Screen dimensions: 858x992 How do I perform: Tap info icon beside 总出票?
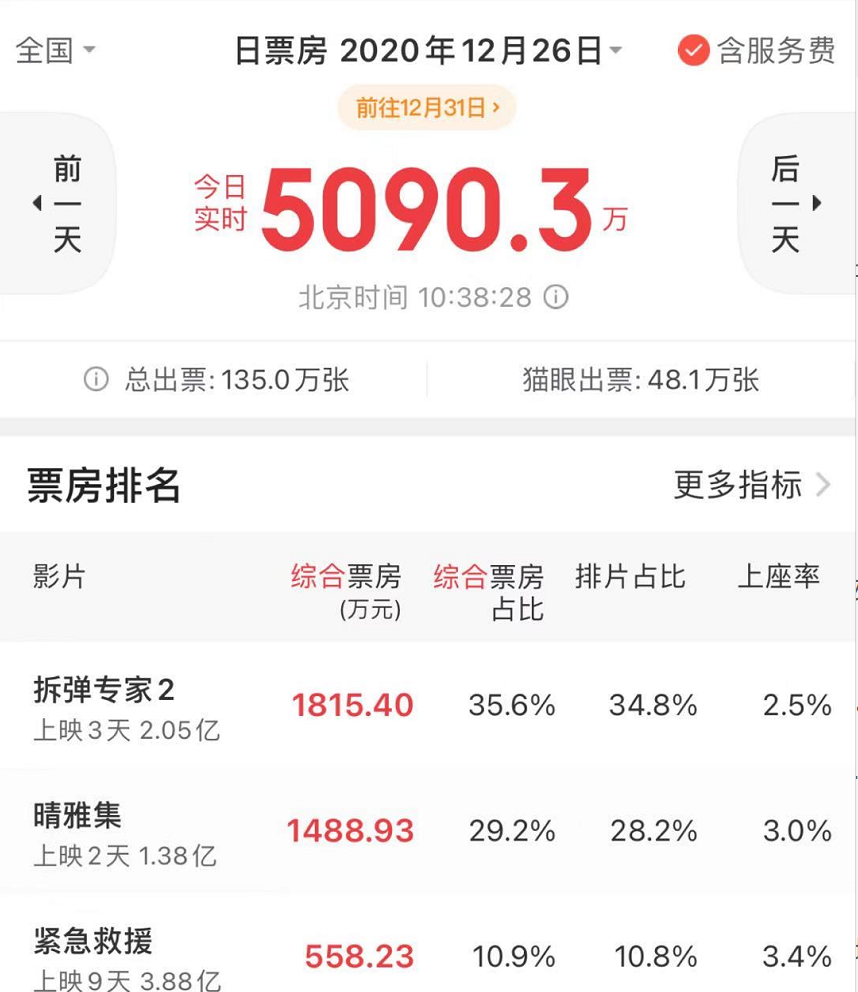coord(96,380)
